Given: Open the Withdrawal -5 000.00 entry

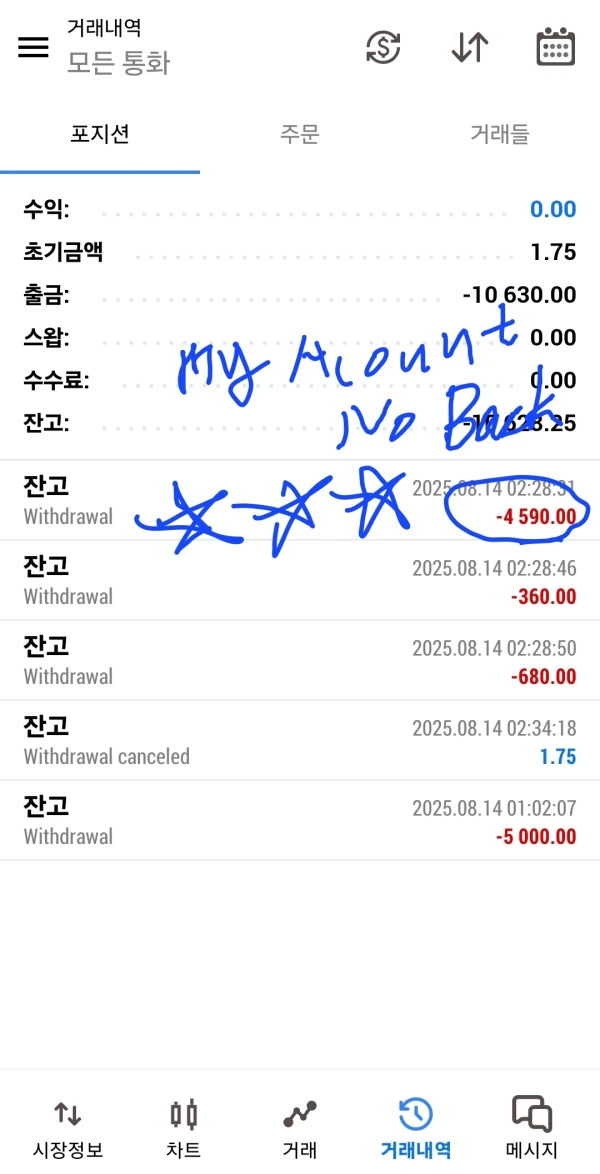Looking at the screenshot, I should click(300, 821).
